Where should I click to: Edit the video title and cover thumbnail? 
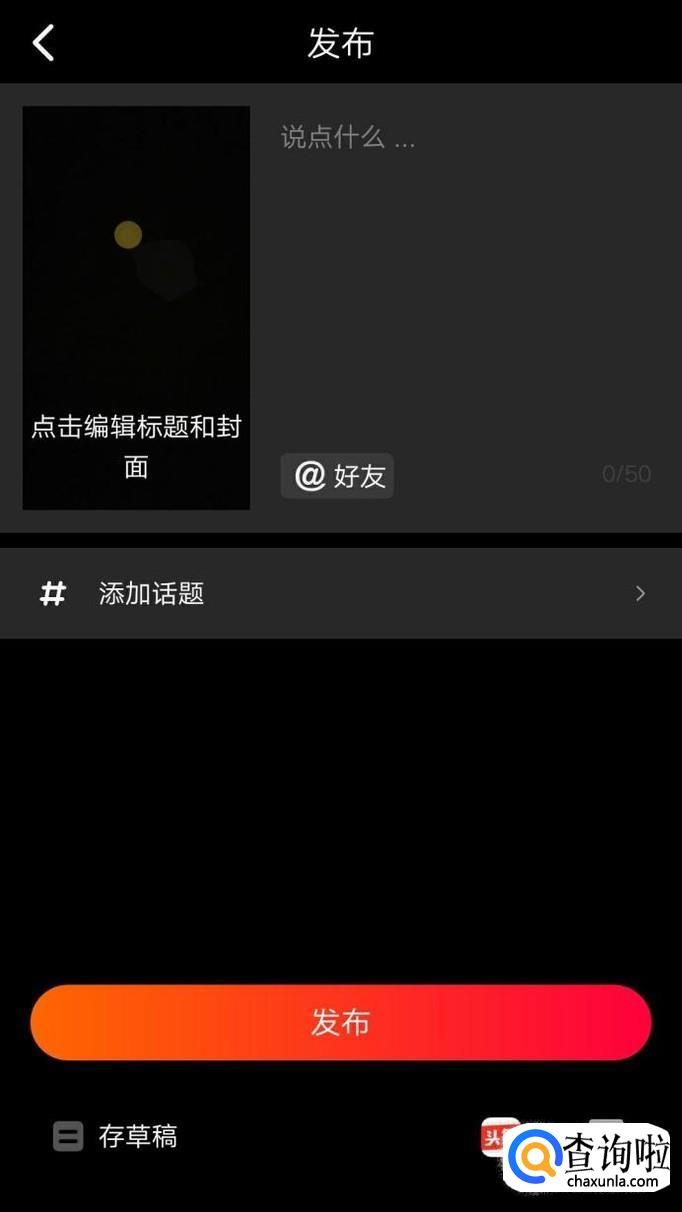[136, 308]
